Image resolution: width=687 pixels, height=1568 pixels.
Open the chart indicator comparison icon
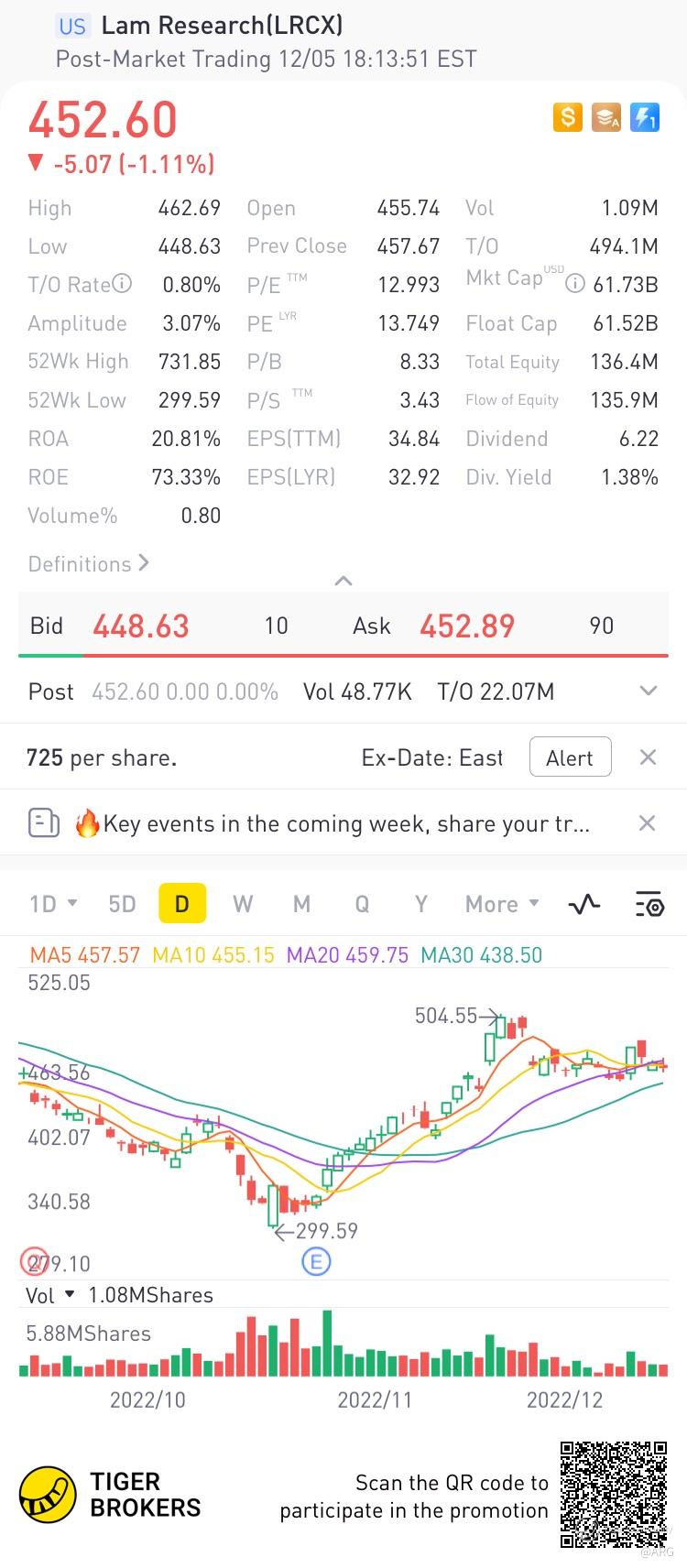(584, 904)
